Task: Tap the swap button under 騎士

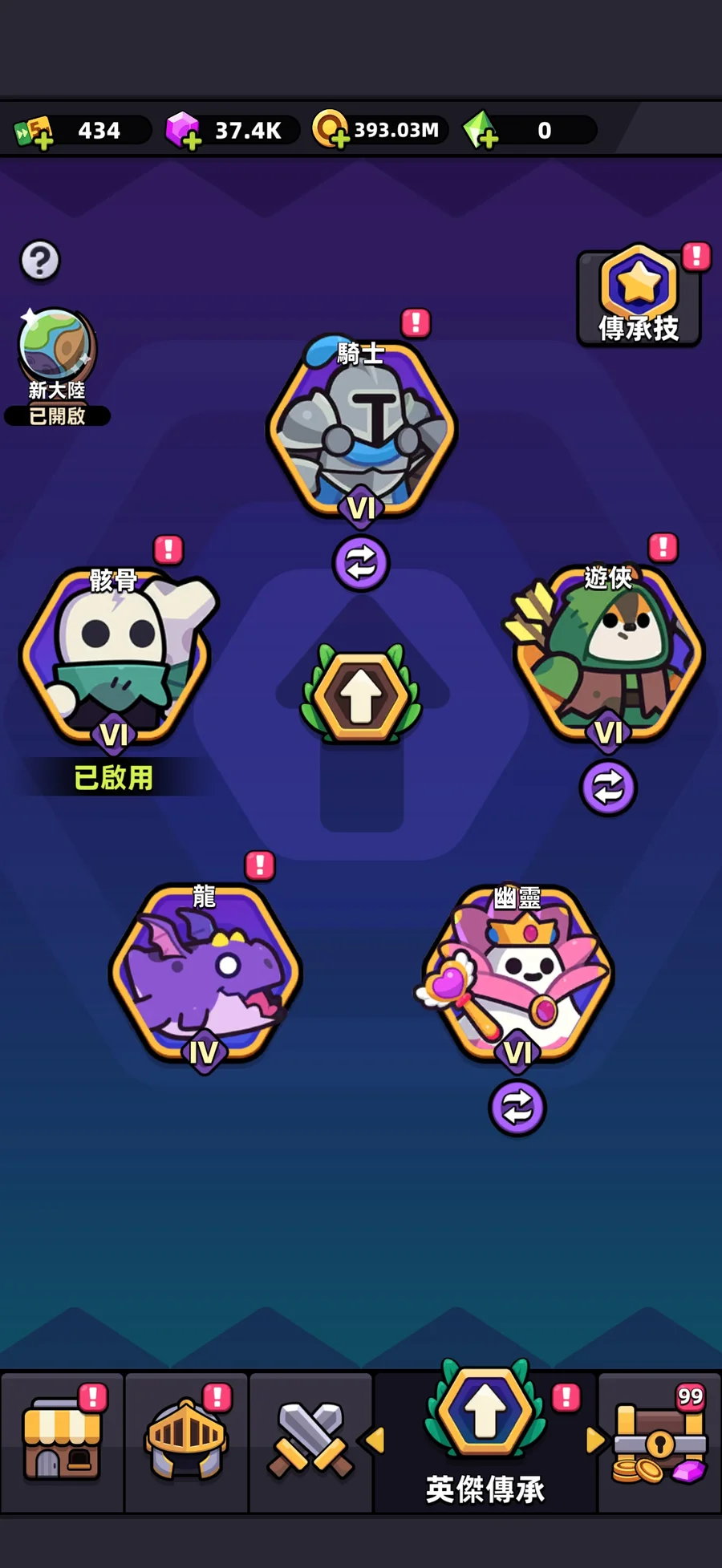Action: [x=361, y=563]
